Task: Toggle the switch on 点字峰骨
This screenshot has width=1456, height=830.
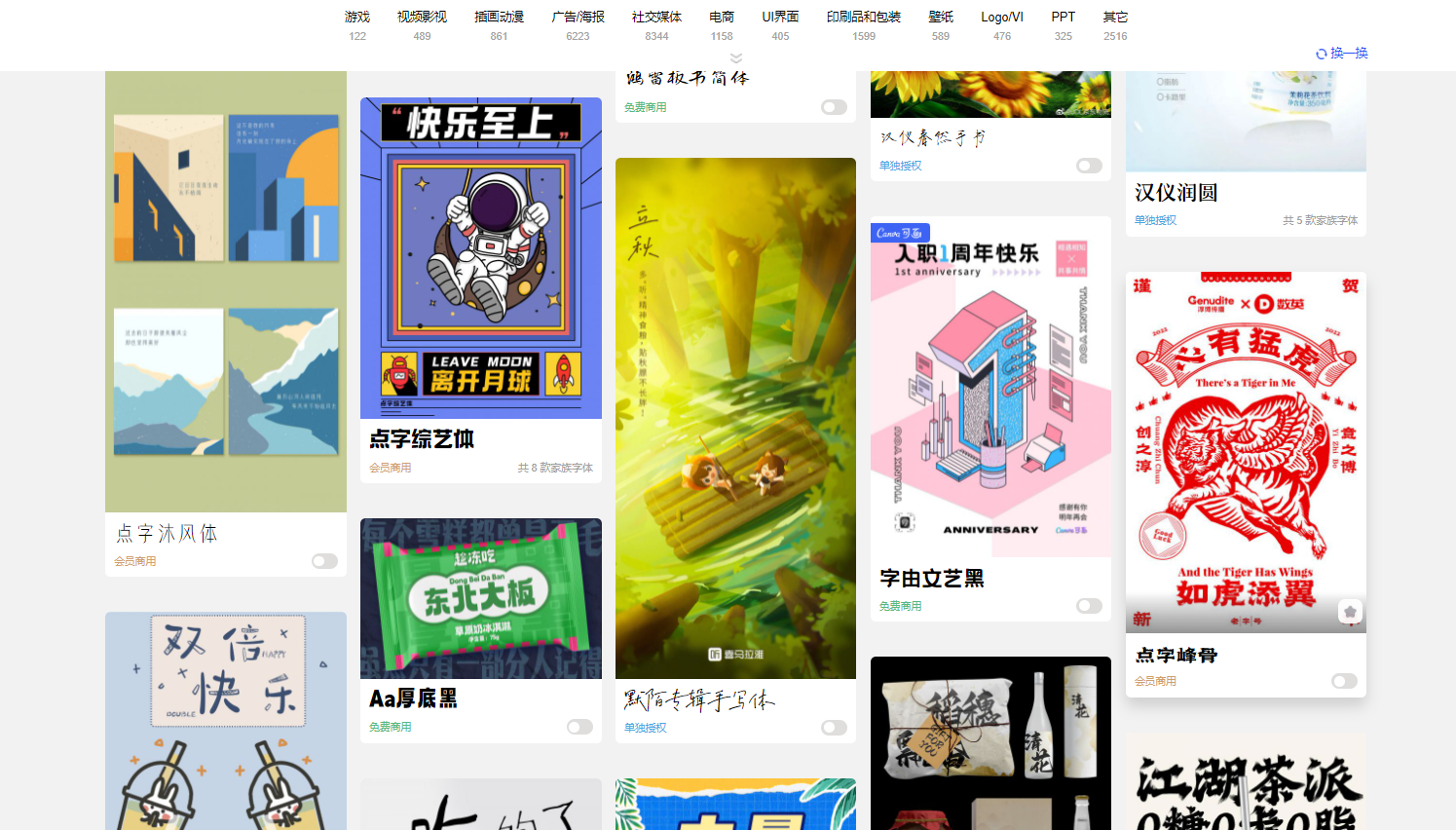Action: 1344,681
